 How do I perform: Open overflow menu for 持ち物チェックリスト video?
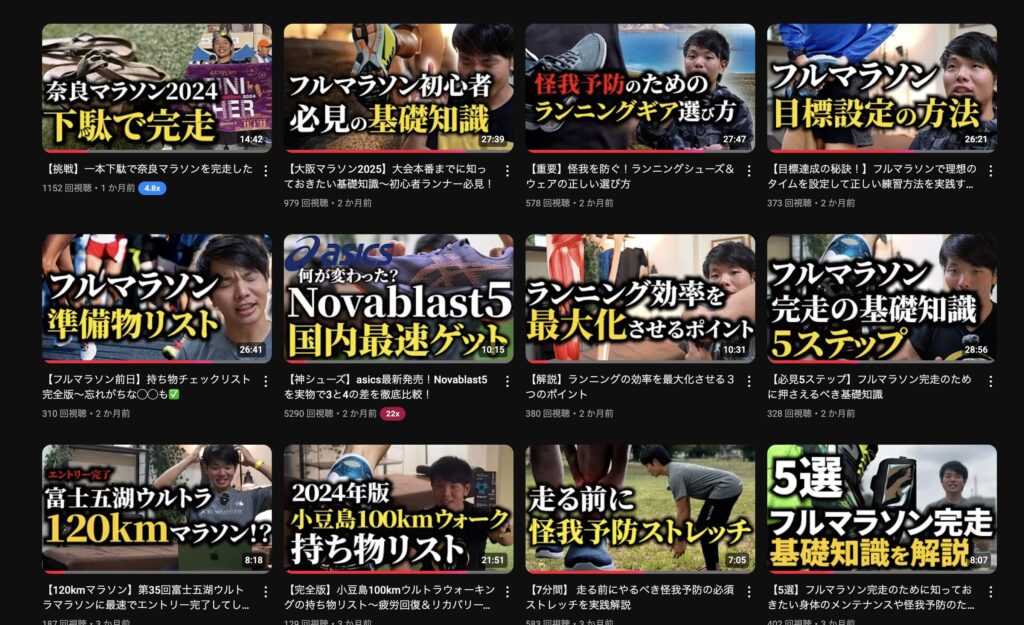tap(265, 381)
